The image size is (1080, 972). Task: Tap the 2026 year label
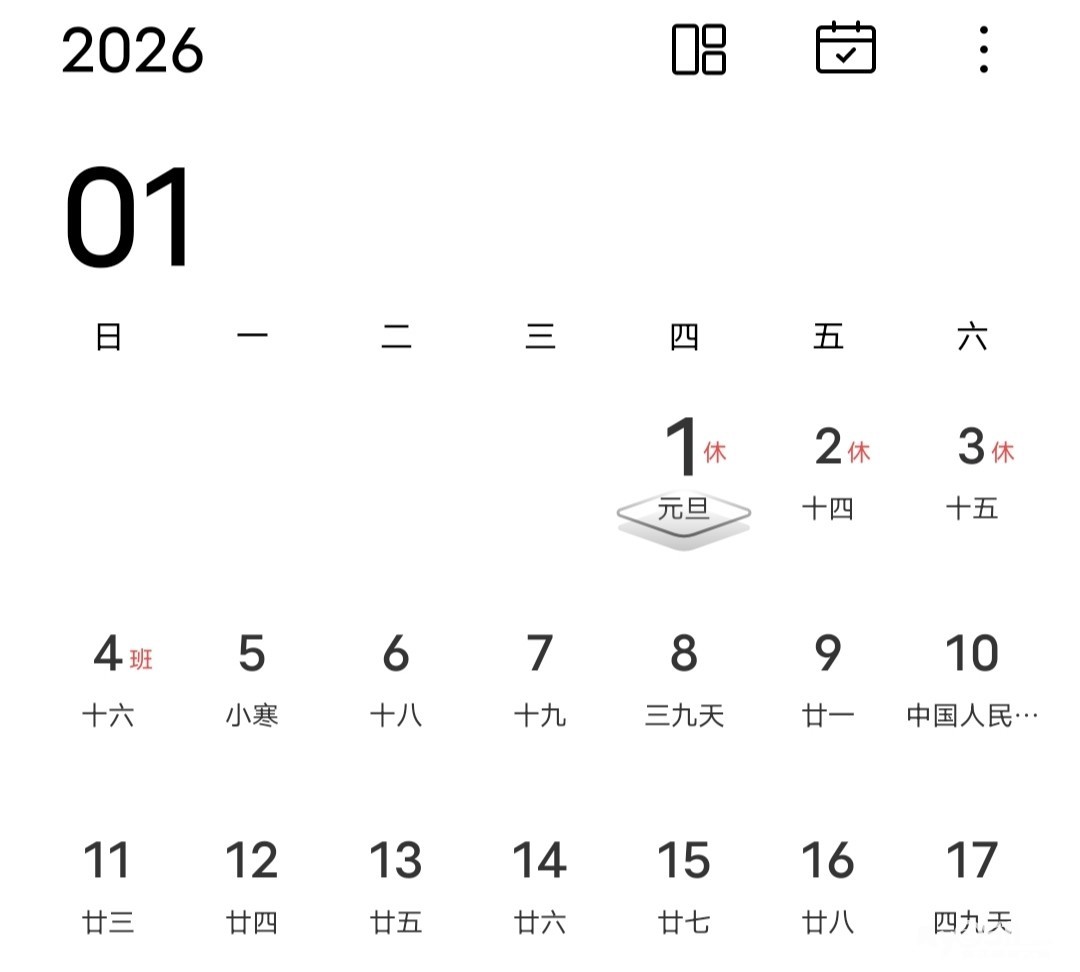click(x=132, y=50)
